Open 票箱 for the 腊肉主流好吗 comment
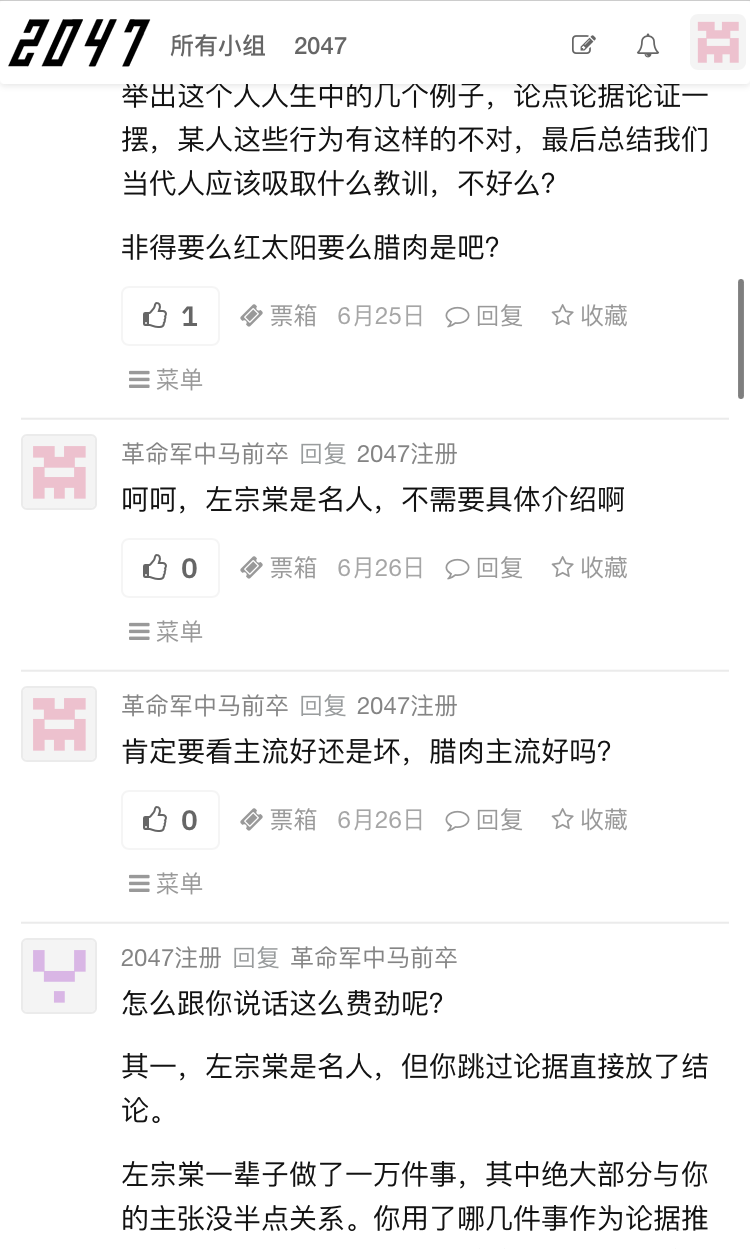The height and width of the screenshot is (1249, 750). coord(279,820)
